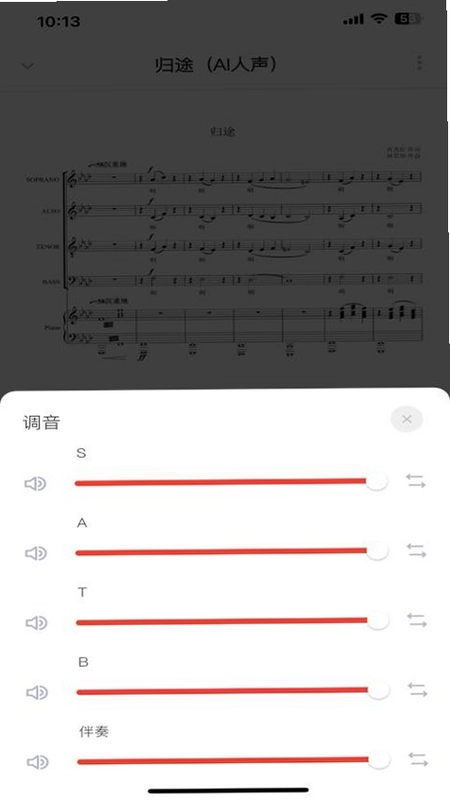The image size is (450, 800).
Task: Tap the B volume slider handle
Action: coord(378,690)
